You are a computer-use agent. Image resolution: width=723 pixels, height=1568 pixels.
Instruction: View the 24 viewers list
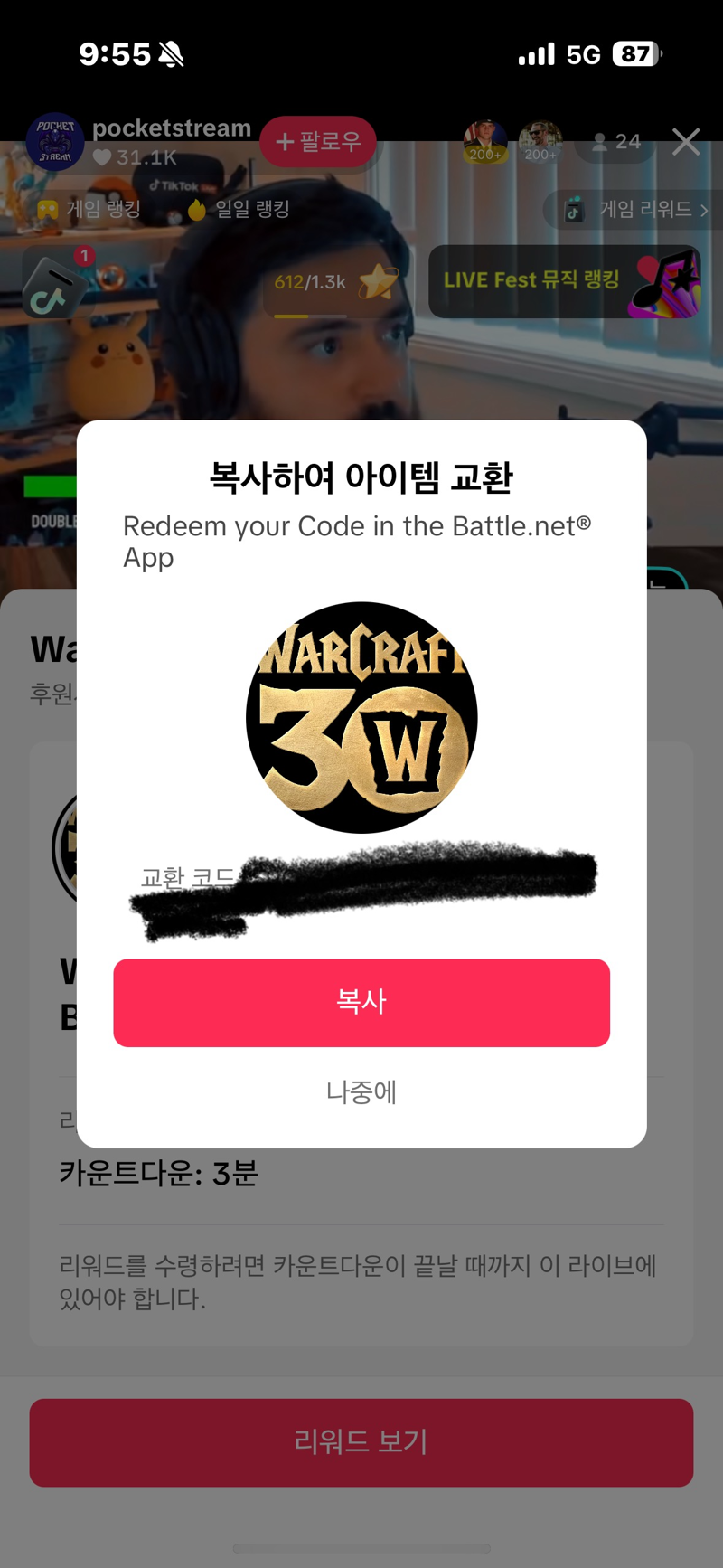coord(616,142)
